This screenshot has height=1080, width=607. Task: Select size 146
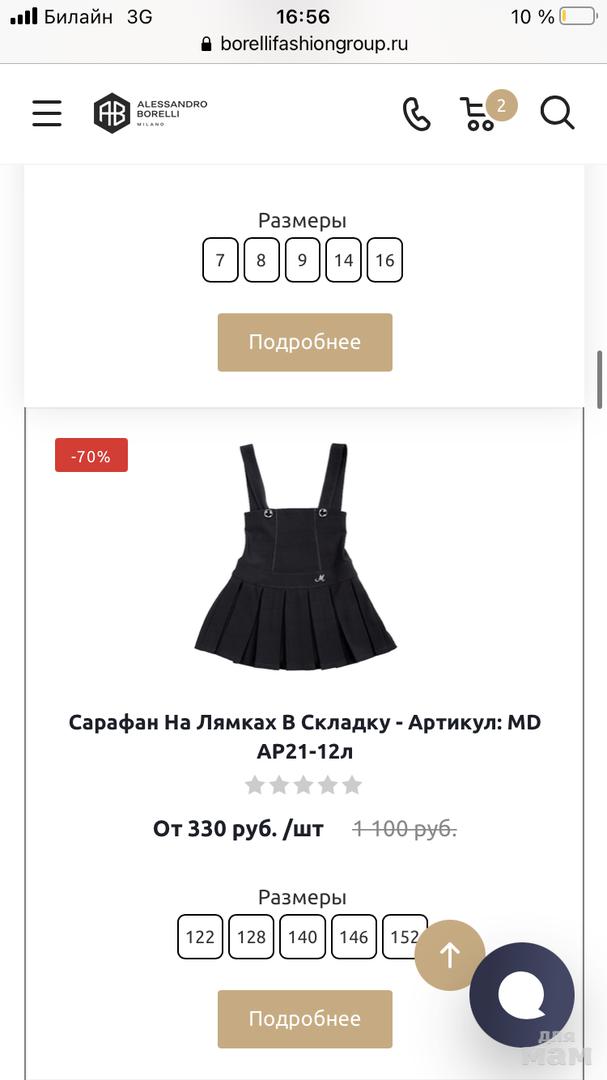point(354,937)
